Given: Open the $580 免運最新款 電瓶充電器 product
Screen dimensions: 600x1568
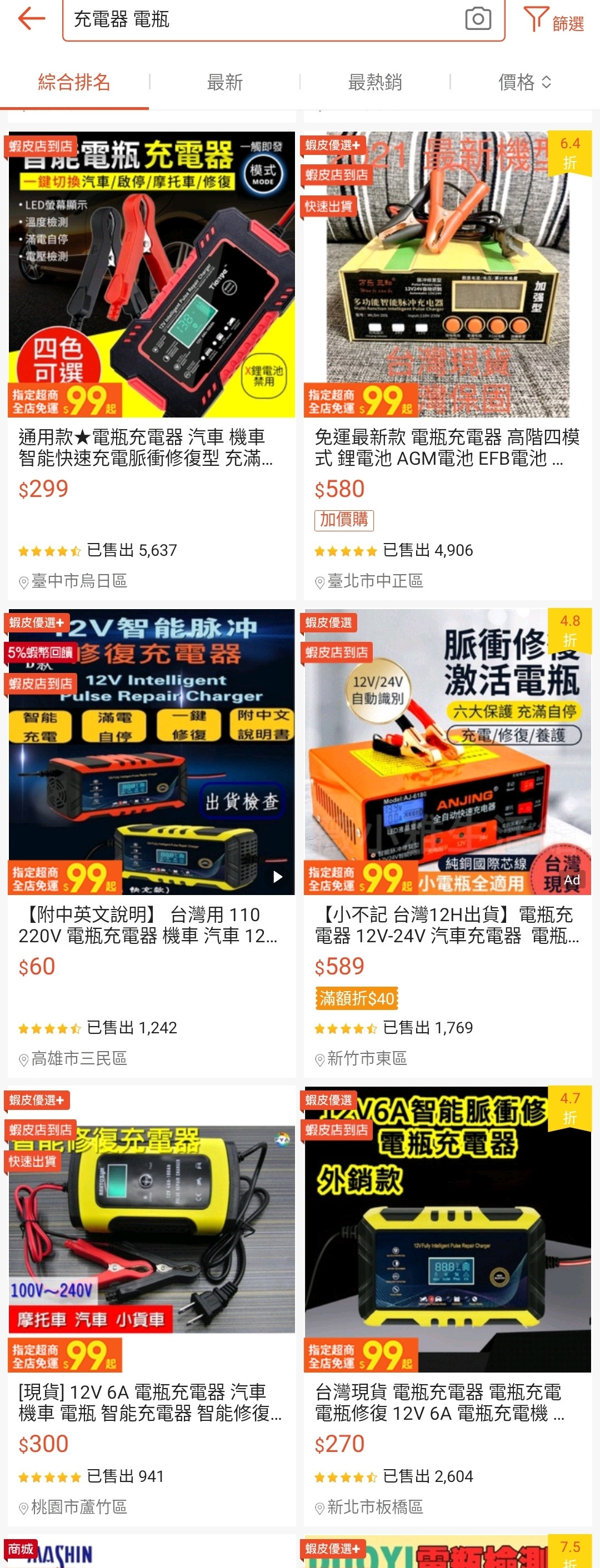Looking at the screenshot, I should (448, 365).
